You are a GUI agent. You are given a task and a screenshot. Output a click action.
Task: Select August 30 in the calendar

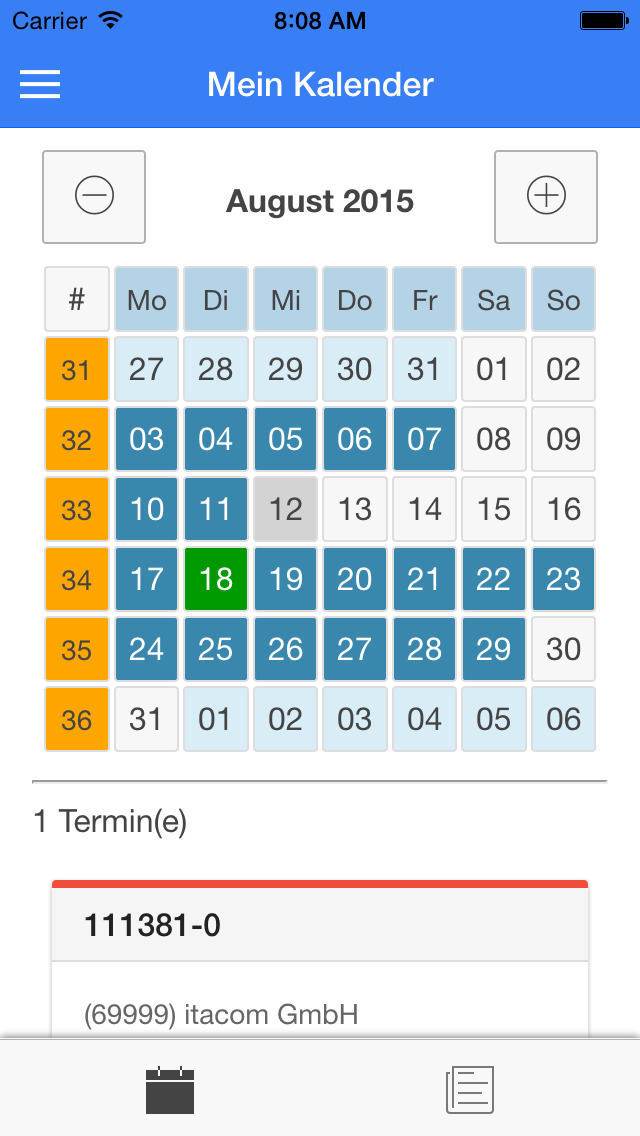tap(563, 649)
